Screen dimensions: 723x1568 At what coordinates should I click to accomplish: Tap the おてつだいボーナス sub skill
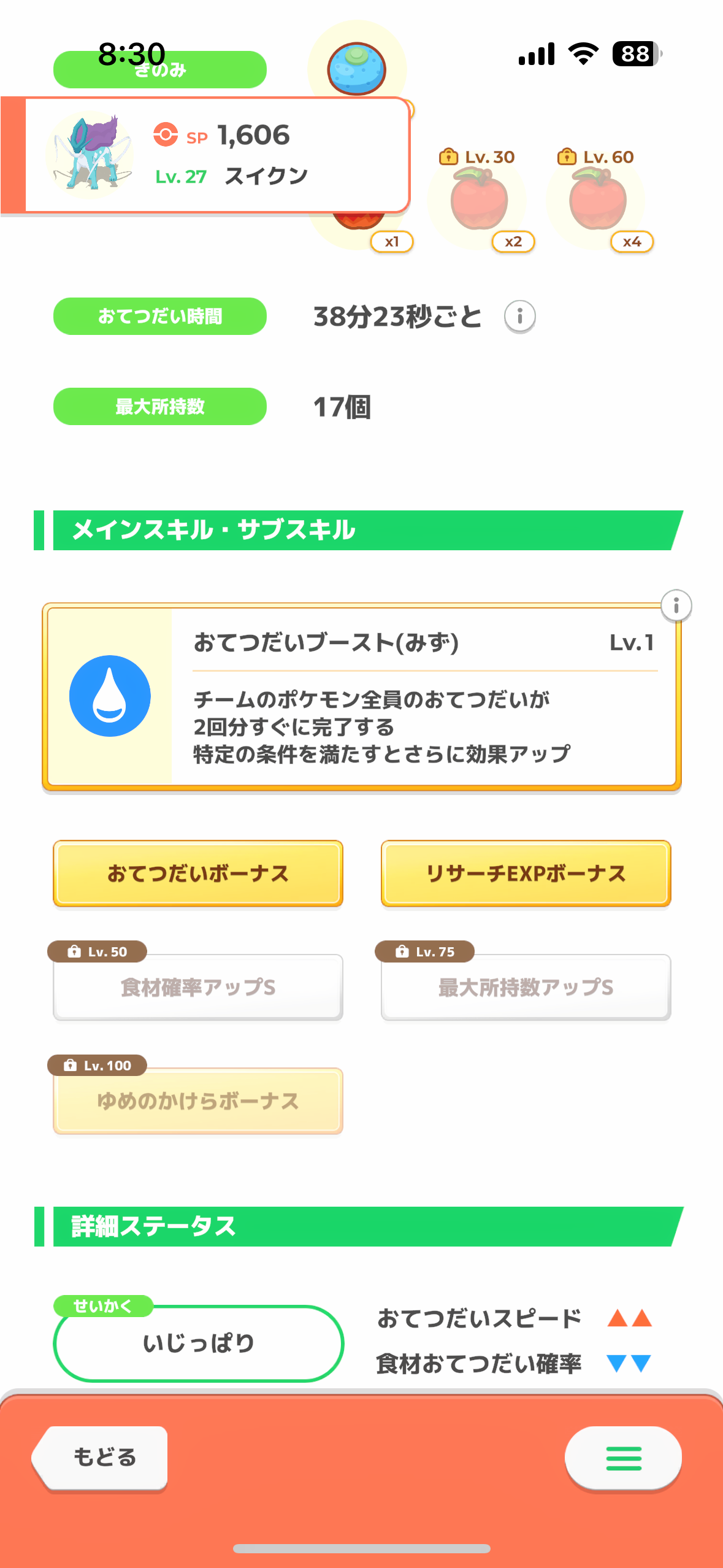pyautogui.click(x=198, y=874)
